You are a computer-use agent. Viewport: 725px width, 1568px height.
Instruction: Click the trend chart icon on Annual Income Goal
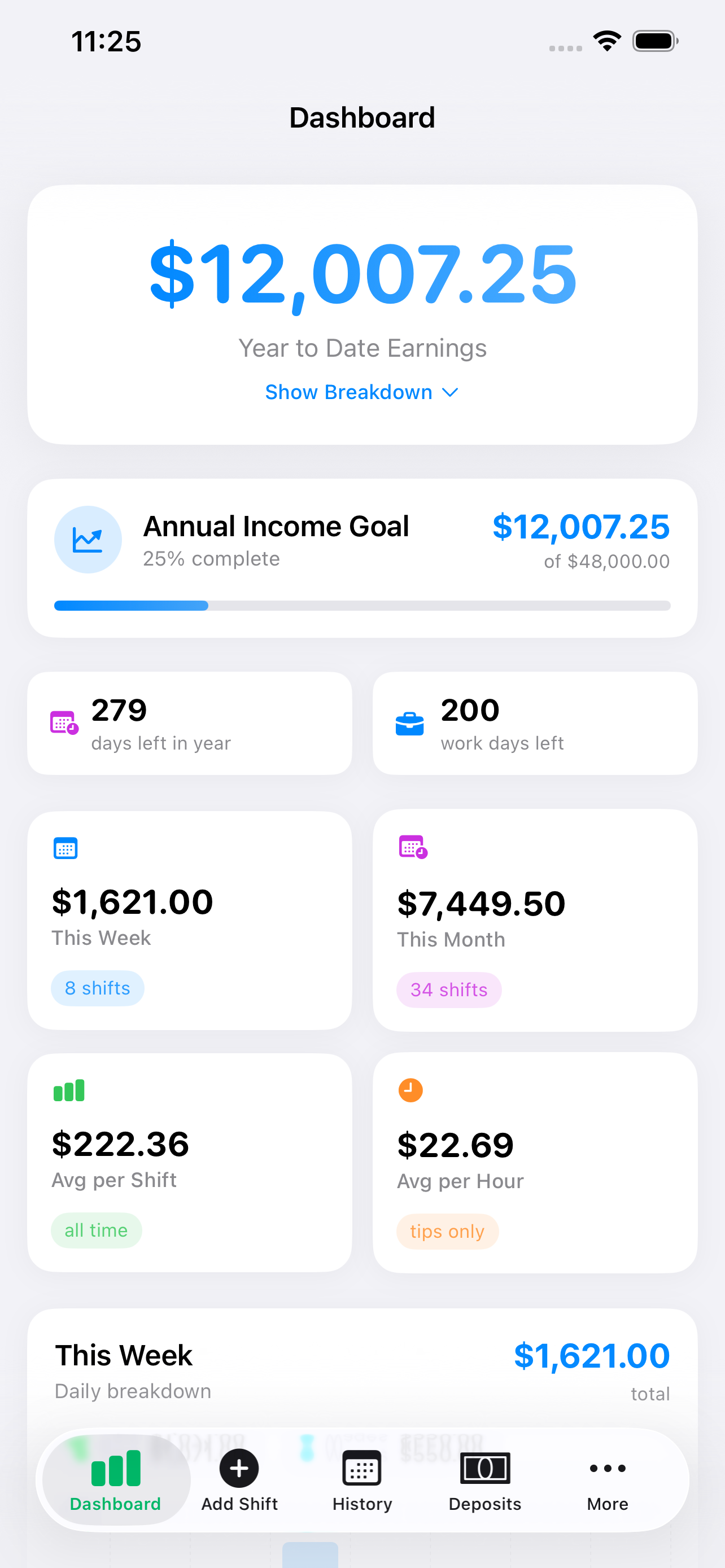pos(88,538)
